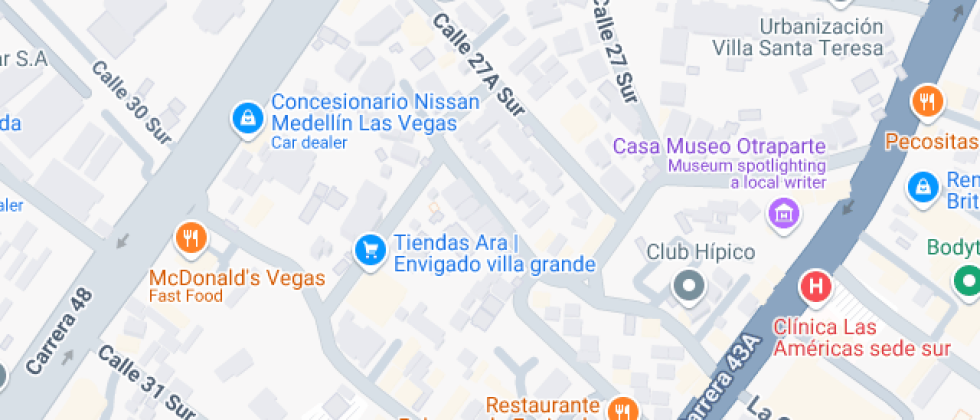Open Clínica Las Américas sede sur marker
Screen dimensions: 980x420
point(816,288)
